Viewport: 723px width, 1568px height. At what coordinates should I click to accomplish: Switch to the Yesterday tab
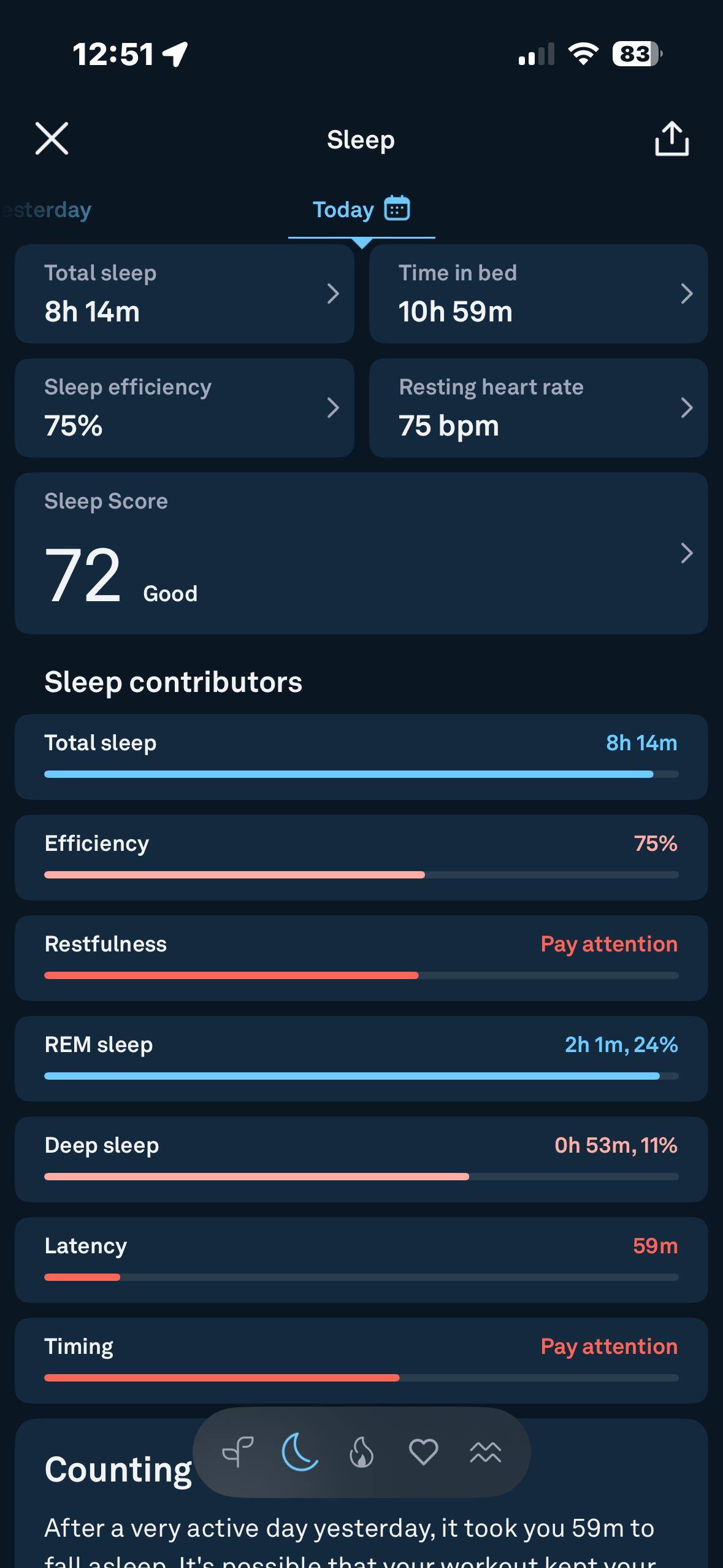click(48, 210)
